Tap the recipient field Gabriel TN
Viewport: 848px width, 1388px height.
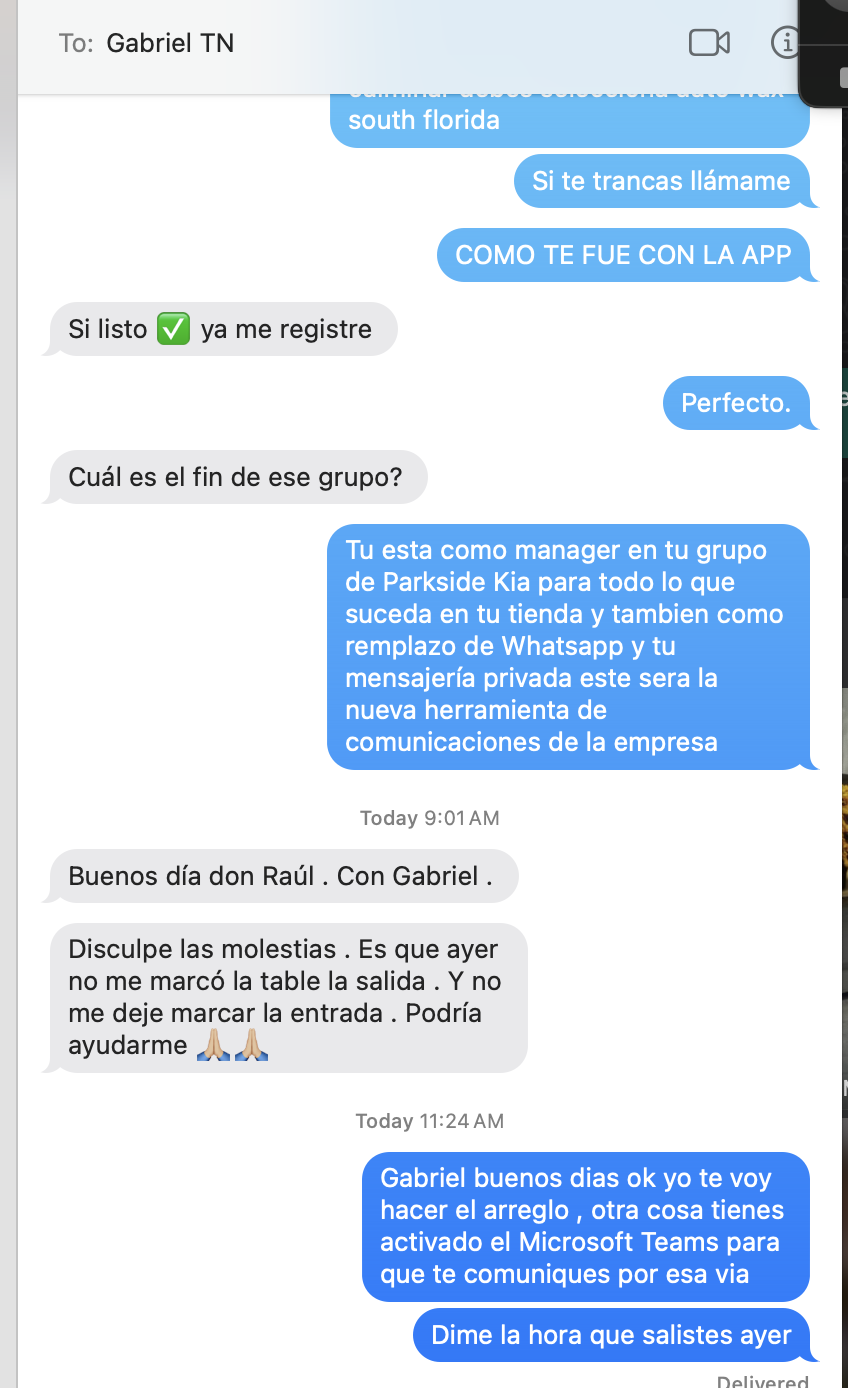click(x=170, y=43)
